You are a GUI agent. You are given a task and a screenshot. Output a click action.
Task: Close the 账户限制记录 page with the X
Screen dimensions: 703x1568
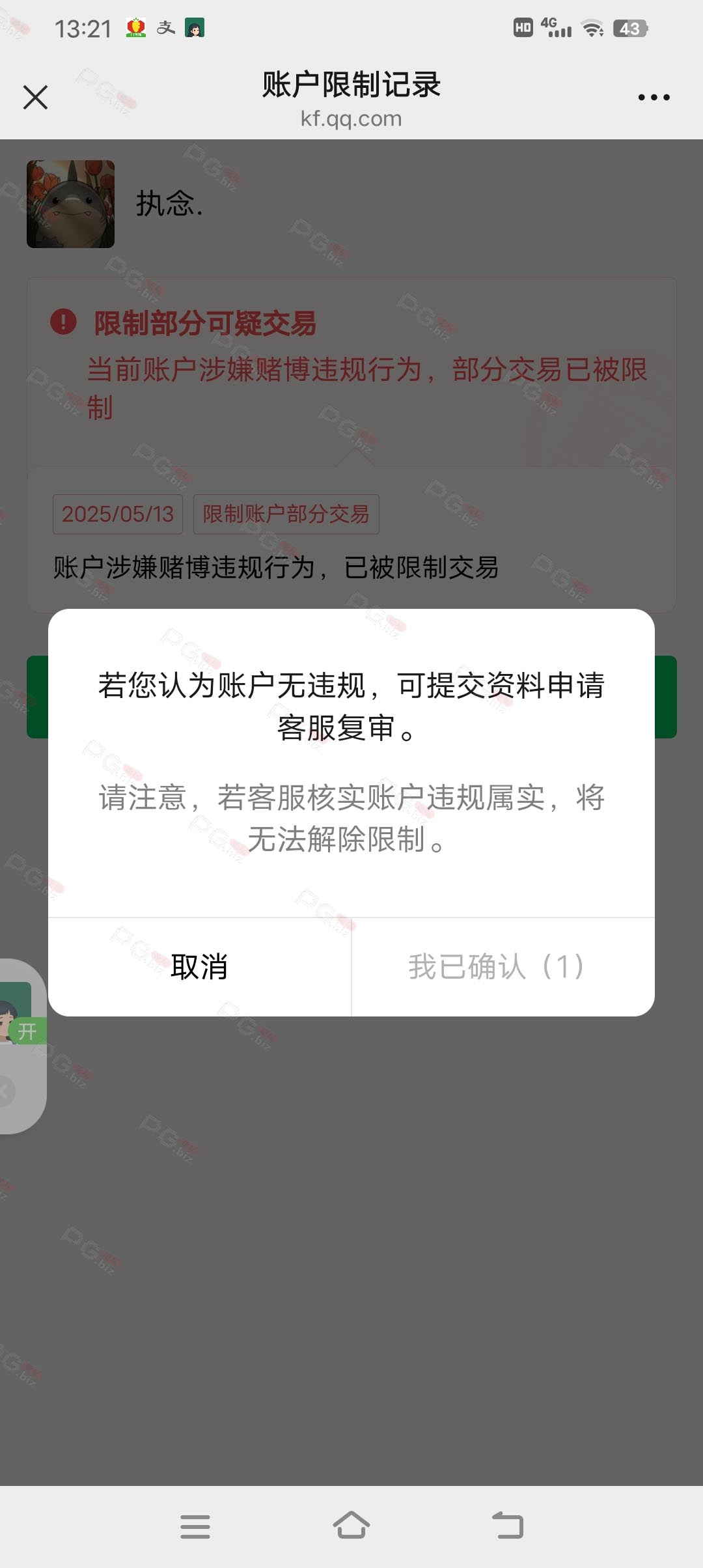pos(35,98)
